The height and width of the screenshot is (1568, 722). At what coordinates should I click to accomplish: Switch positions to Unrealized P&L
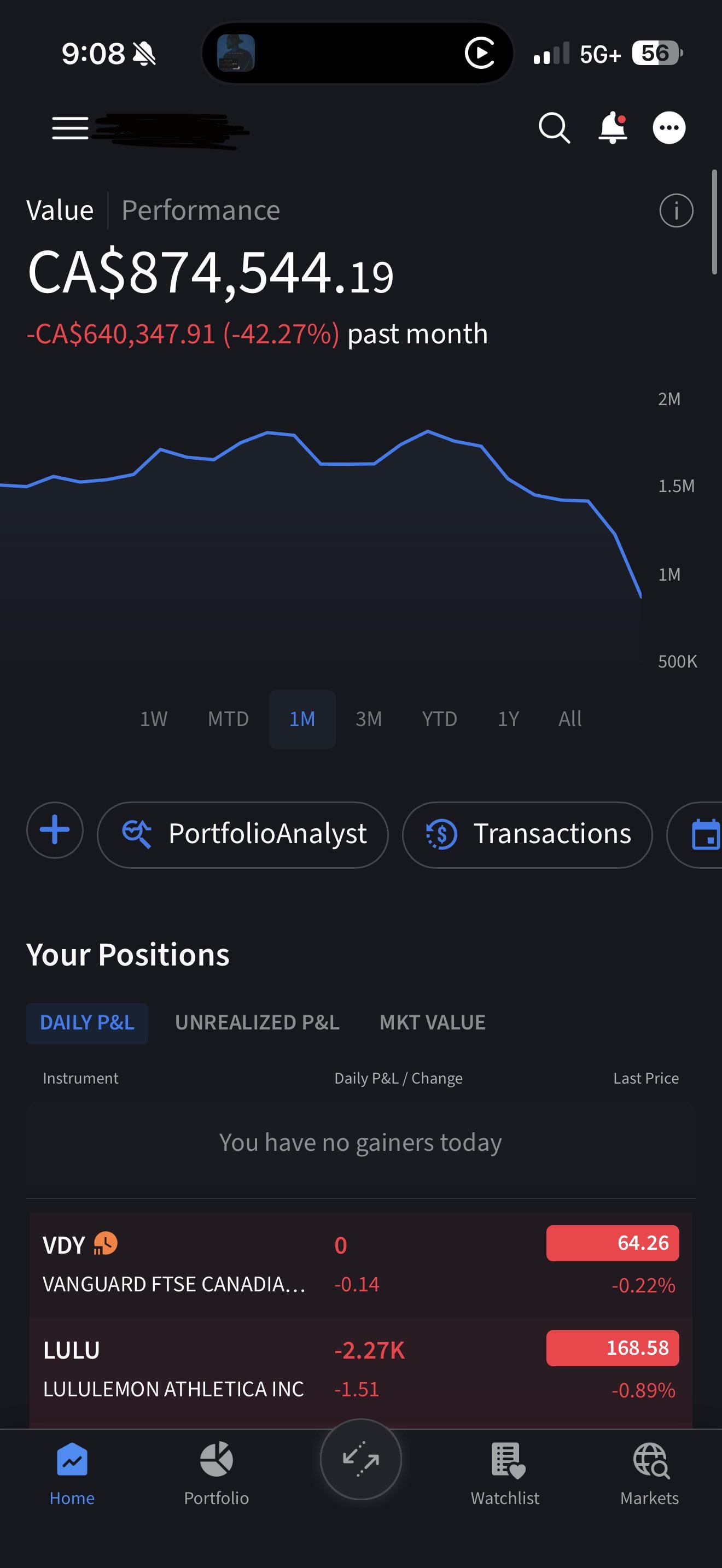coord(257,1022)
